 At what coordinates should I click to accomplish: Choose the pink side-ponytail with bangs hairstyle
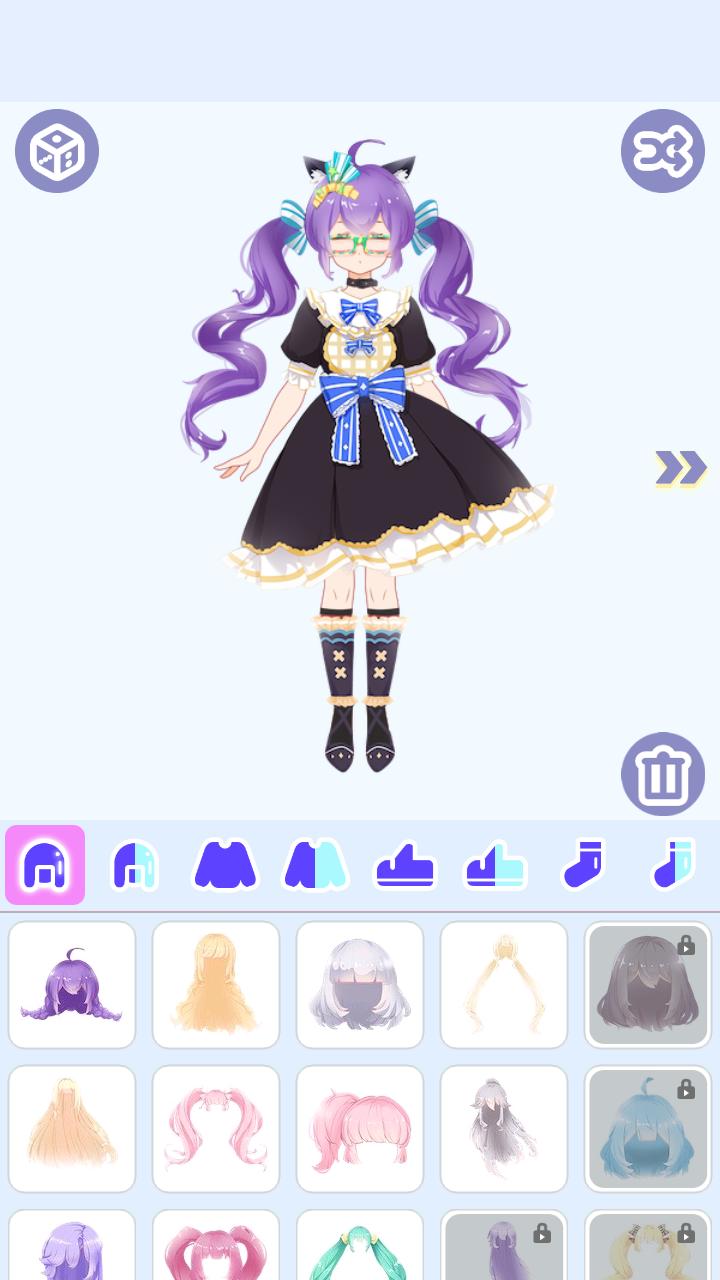click(x=360, y=1129)
